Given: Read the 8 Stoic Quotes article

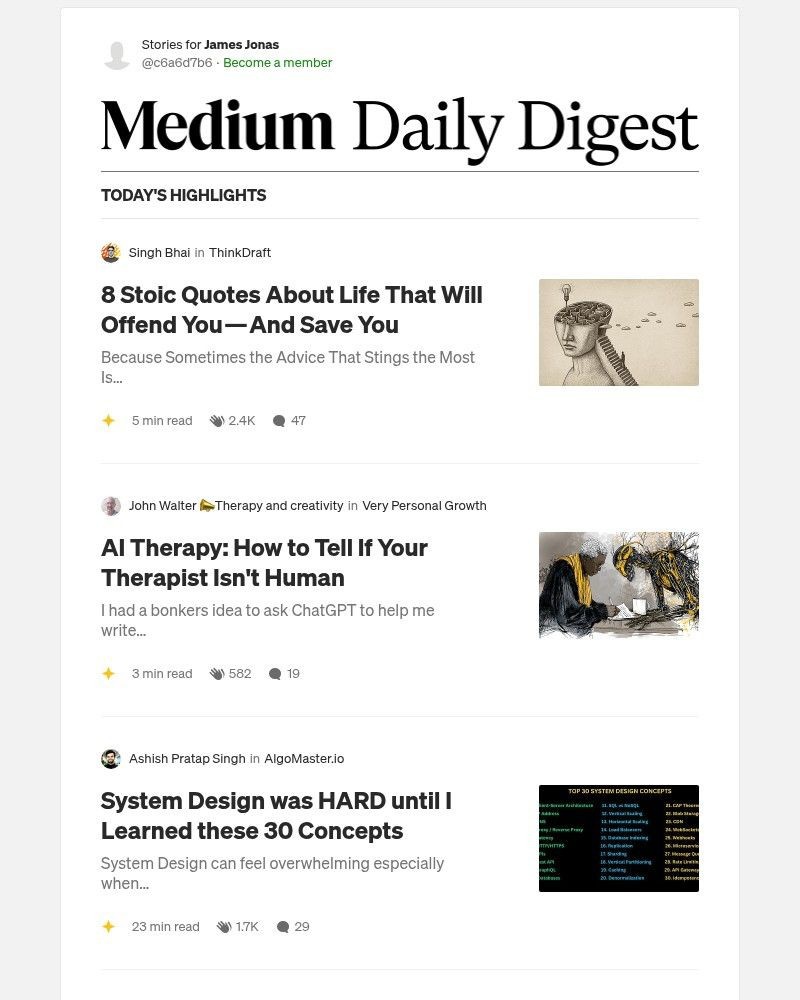Looking at the screenshot, I should (291, 310).
